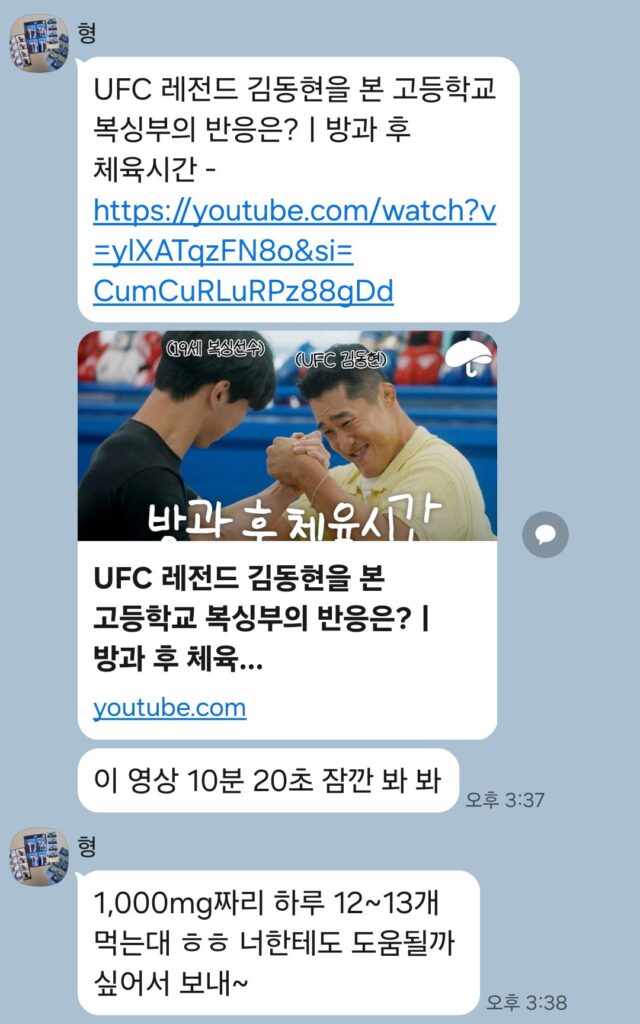Open 형's profile picture above the YouTube message
640x1024 pixels.
click(x=39, y=43)
